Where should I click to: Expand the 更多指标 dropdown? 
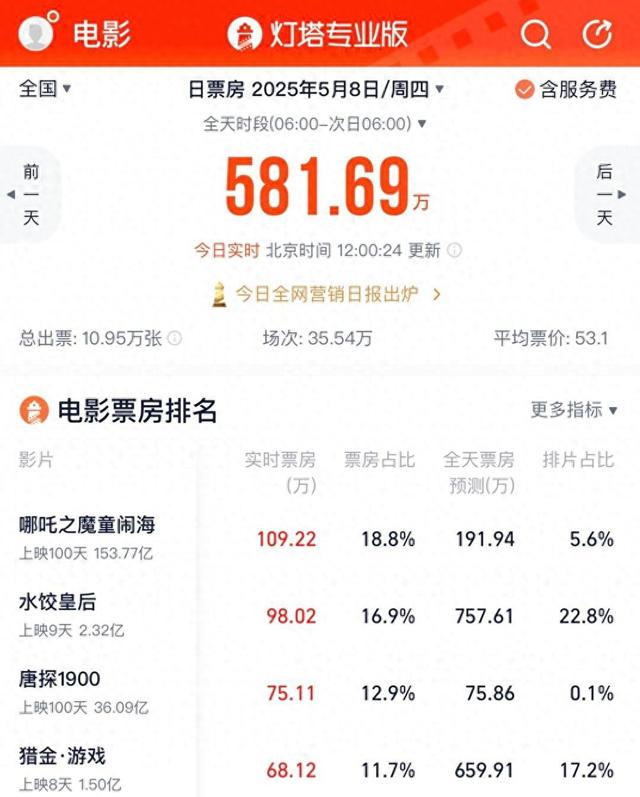[x=574, y=410]
